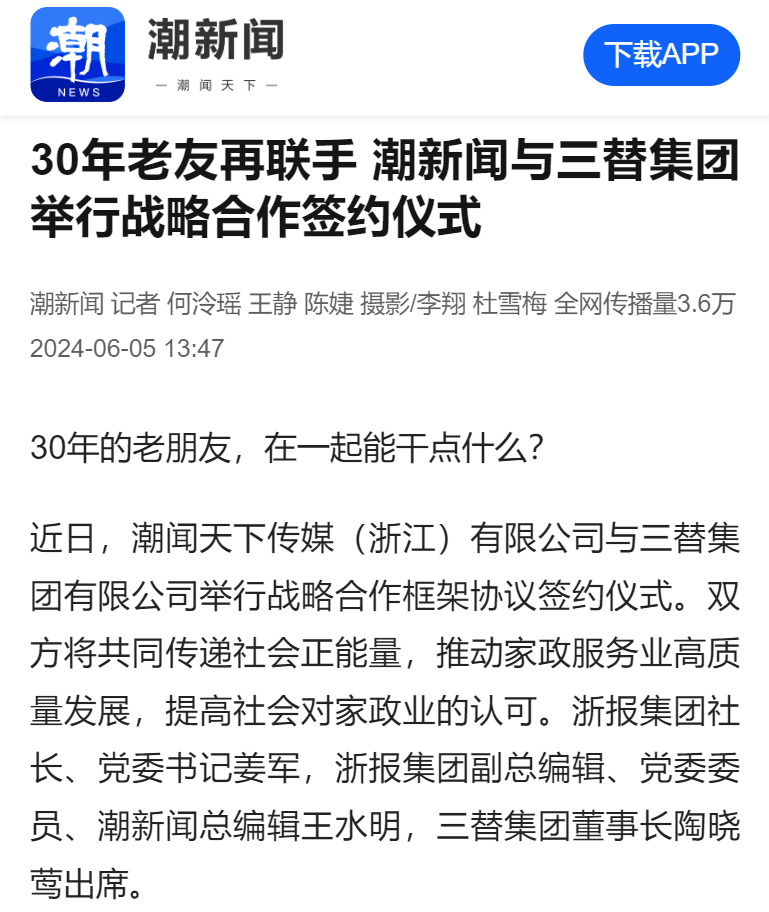Tap the 下载APP button
The image size is (769, 912).
[661, 55]
